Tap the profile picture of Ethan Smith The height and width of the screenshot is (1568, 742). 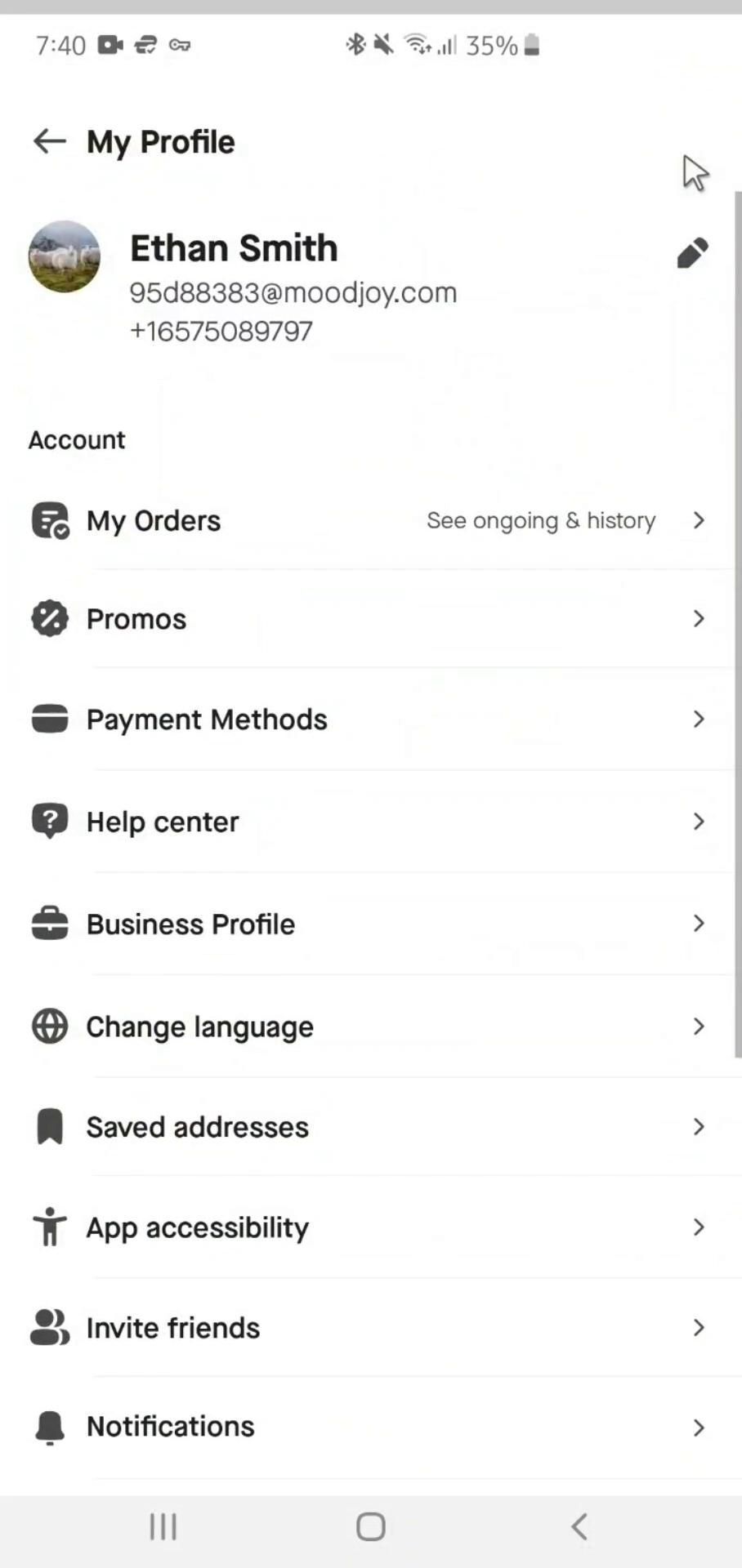pos(65,256)
